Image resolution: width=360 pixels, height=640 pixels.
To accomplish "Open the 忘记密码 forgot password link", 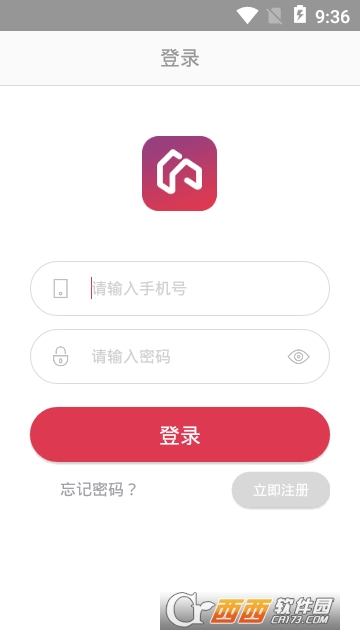I will (x=98, y=489).
